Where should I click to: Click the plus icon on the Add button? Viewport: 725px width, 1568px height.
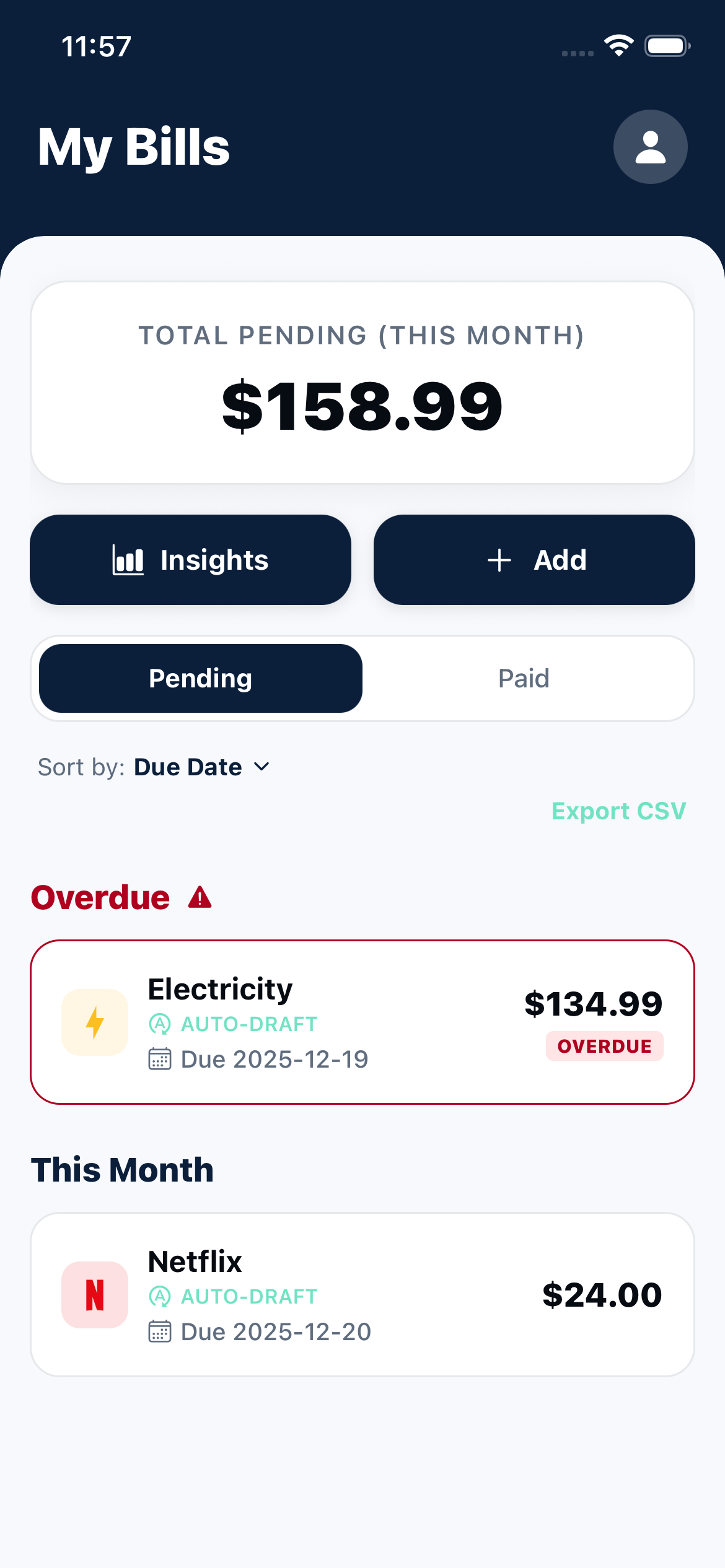(499, 559)
